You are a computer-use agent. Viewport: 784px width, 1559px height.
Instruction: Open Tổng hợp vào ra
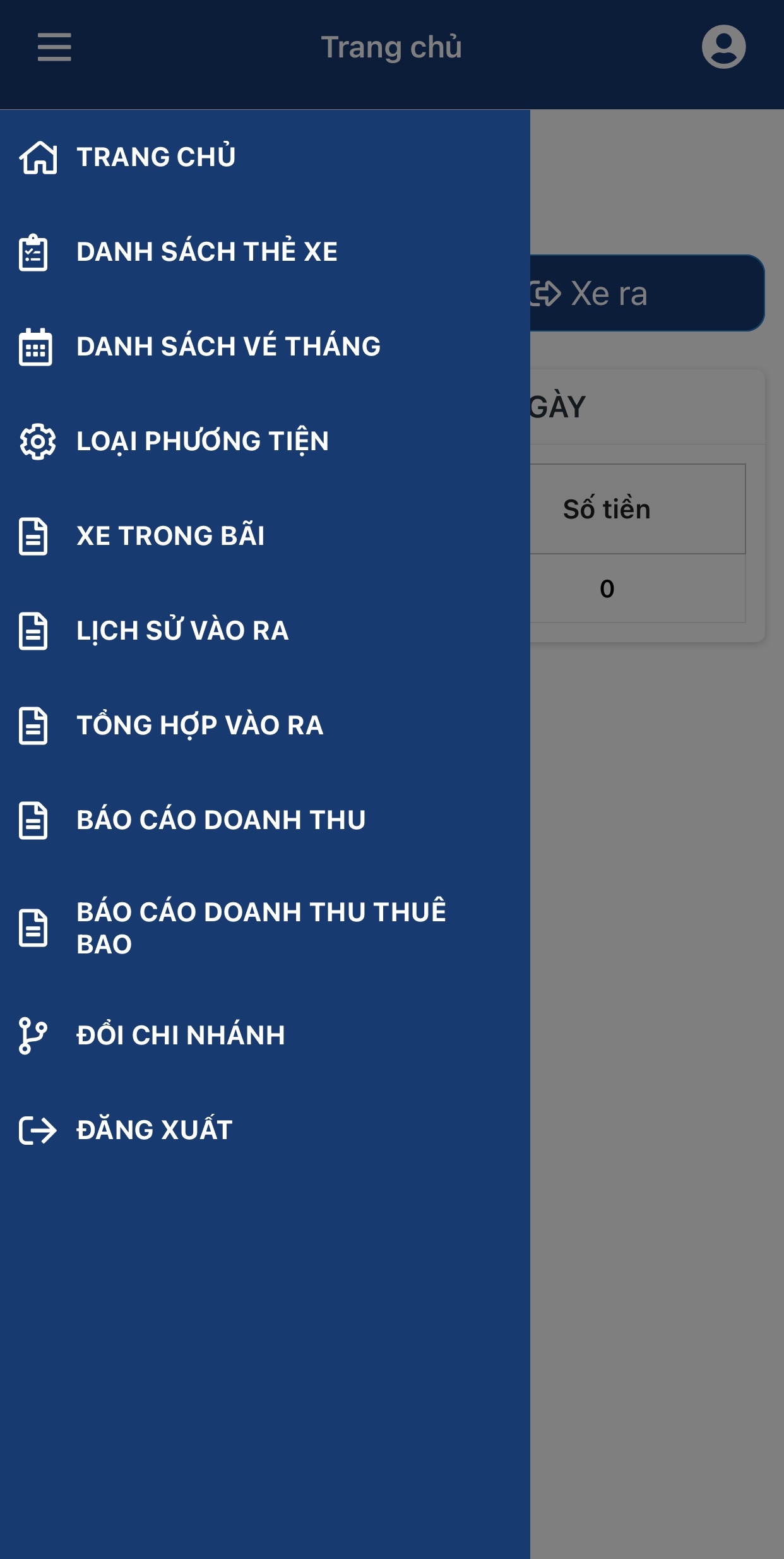(x=265, y=726)
